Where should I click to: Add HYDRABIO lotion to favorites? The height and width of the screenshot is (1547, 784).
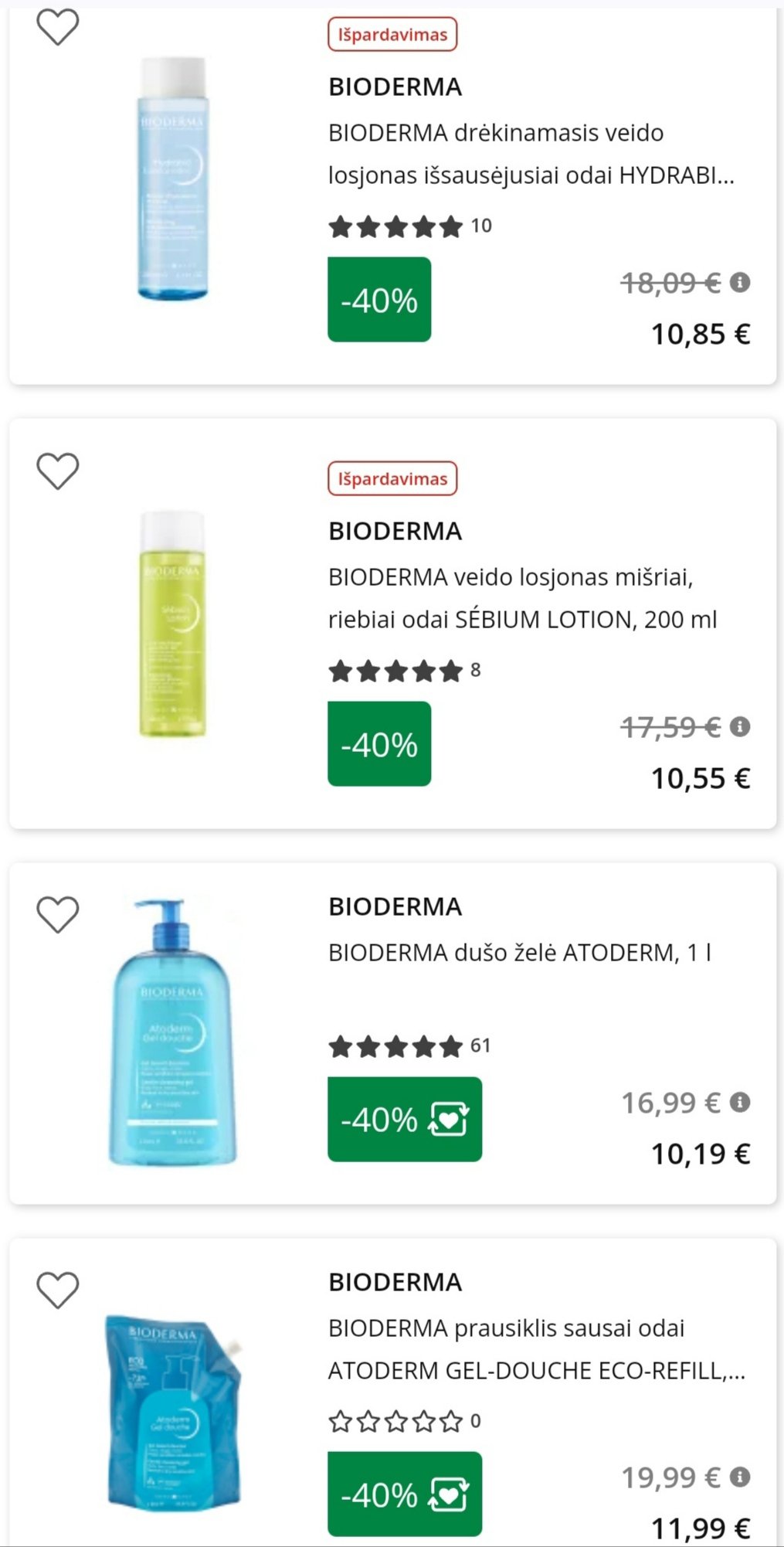click(x=58, y=27)
